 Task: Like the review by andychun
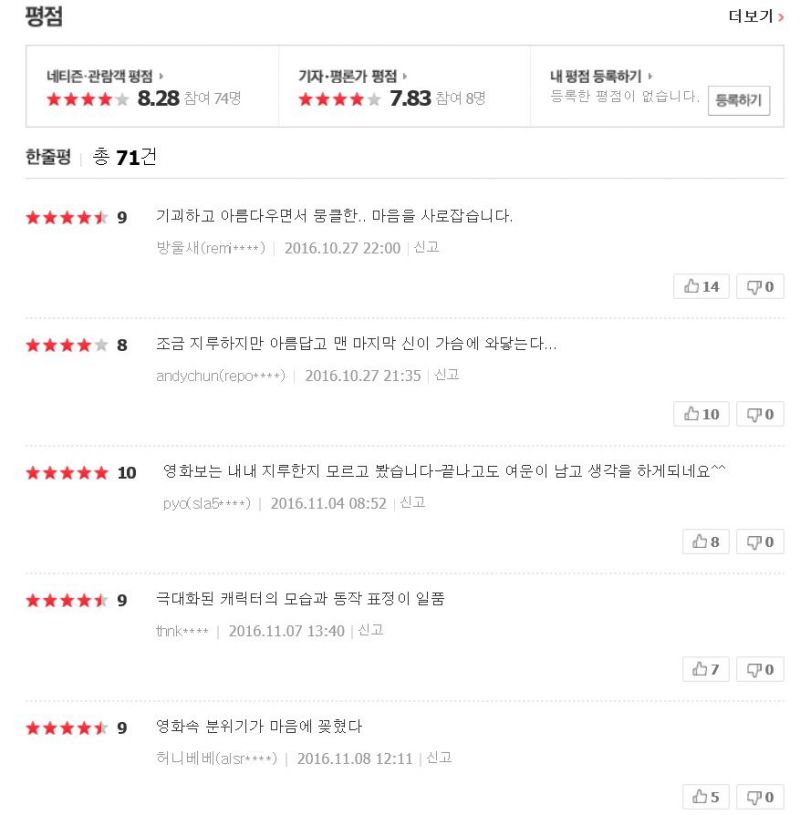click(702, 415)
